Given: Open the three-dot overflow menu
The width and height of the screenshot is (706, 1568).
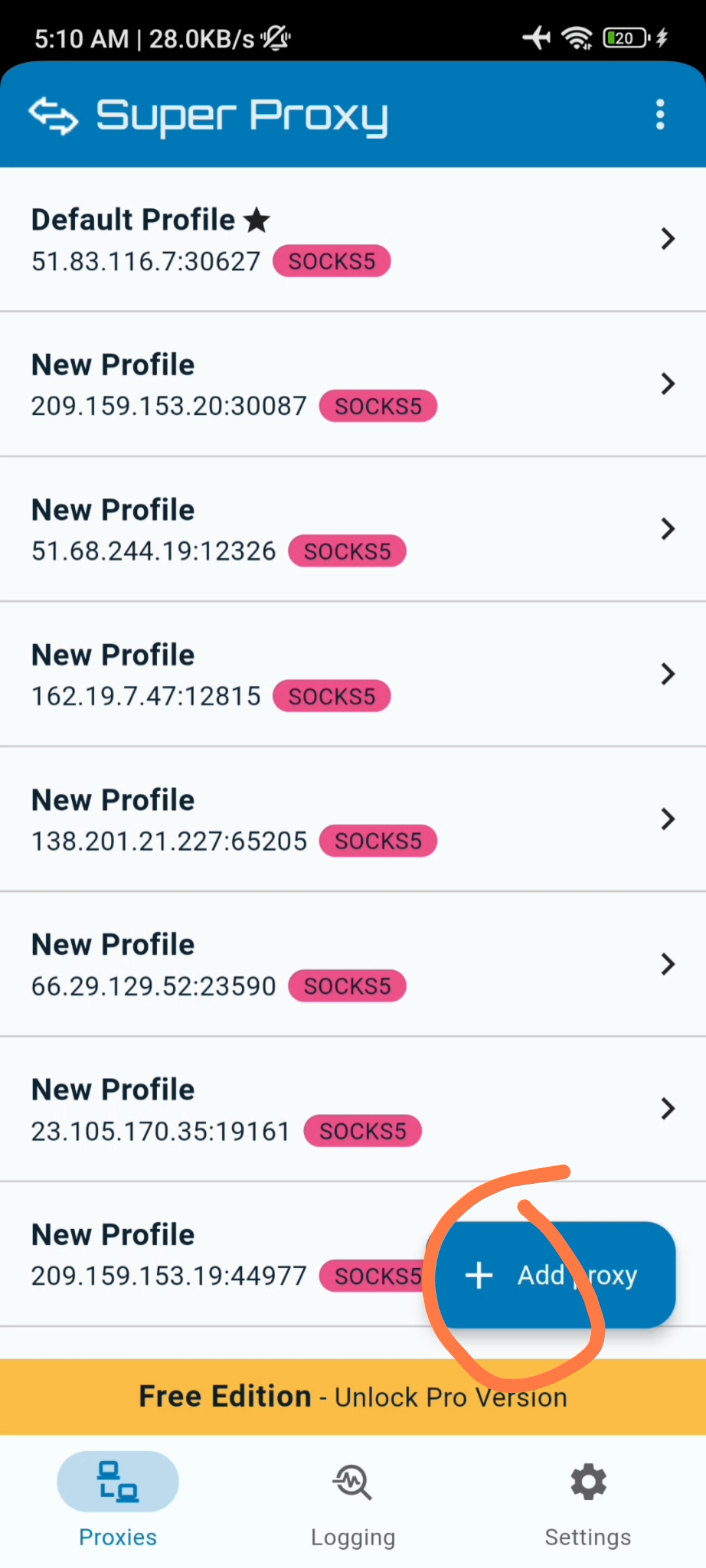Looking at the screenshot, I should tap(660, 115).
